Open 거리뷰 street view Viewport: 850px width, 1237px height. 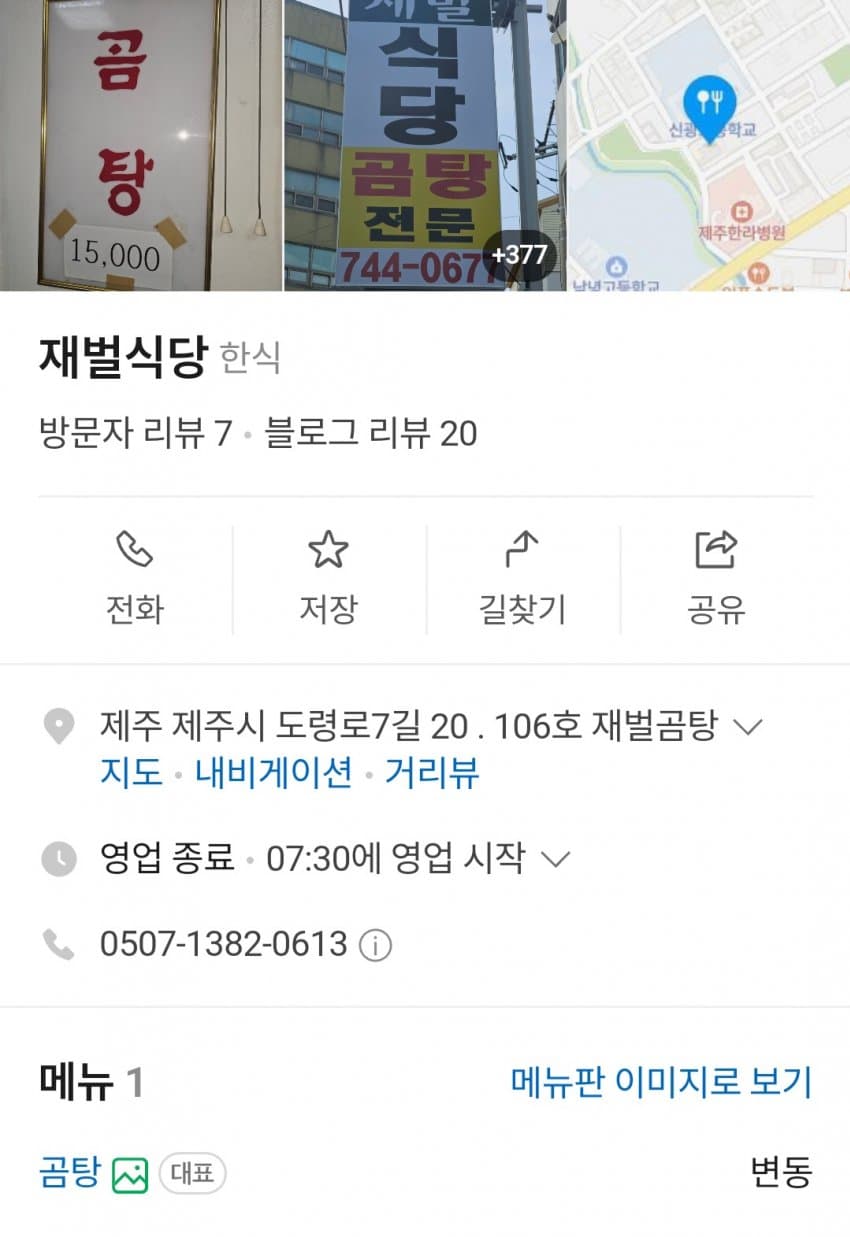432,773
